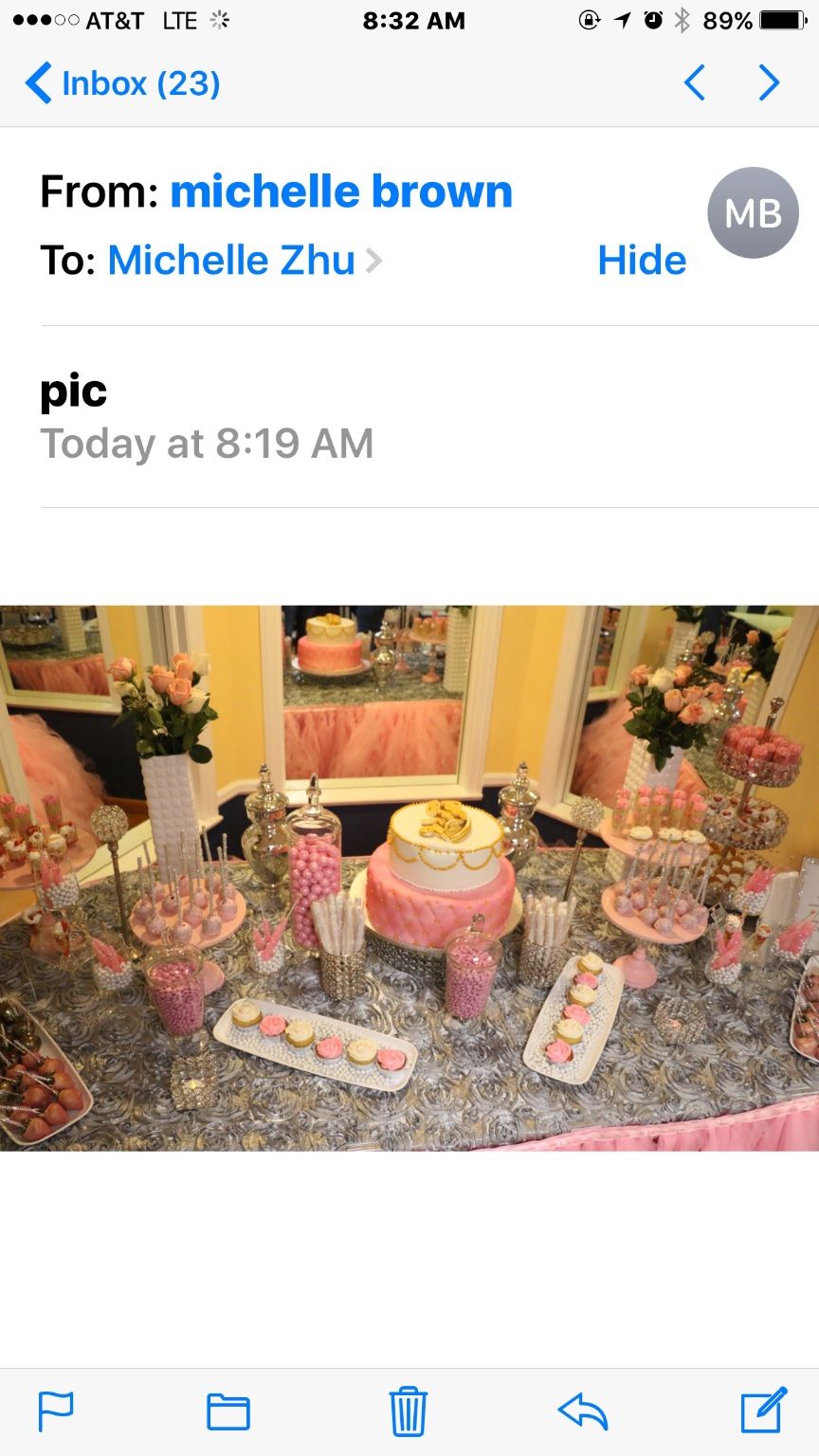Screen dimensions: 819x1456
Task: Open recipient Michelle Zhu's details
Action: (232, 261)
